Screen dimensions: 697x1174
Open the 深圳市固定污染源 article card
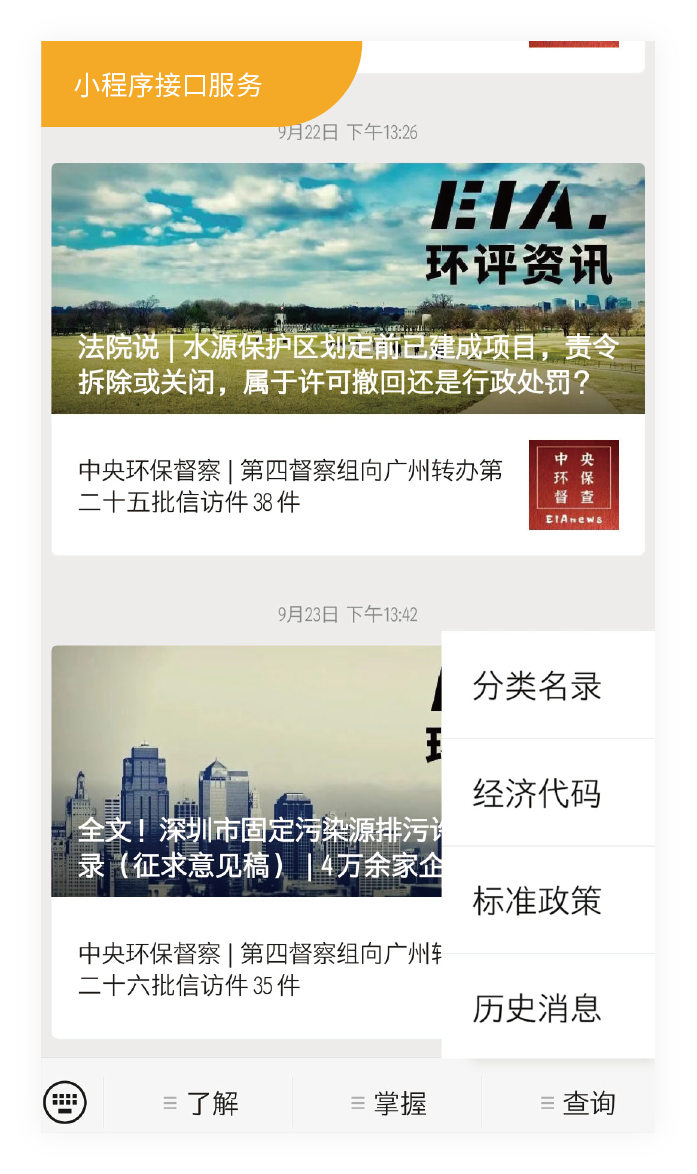click(246, 770)
